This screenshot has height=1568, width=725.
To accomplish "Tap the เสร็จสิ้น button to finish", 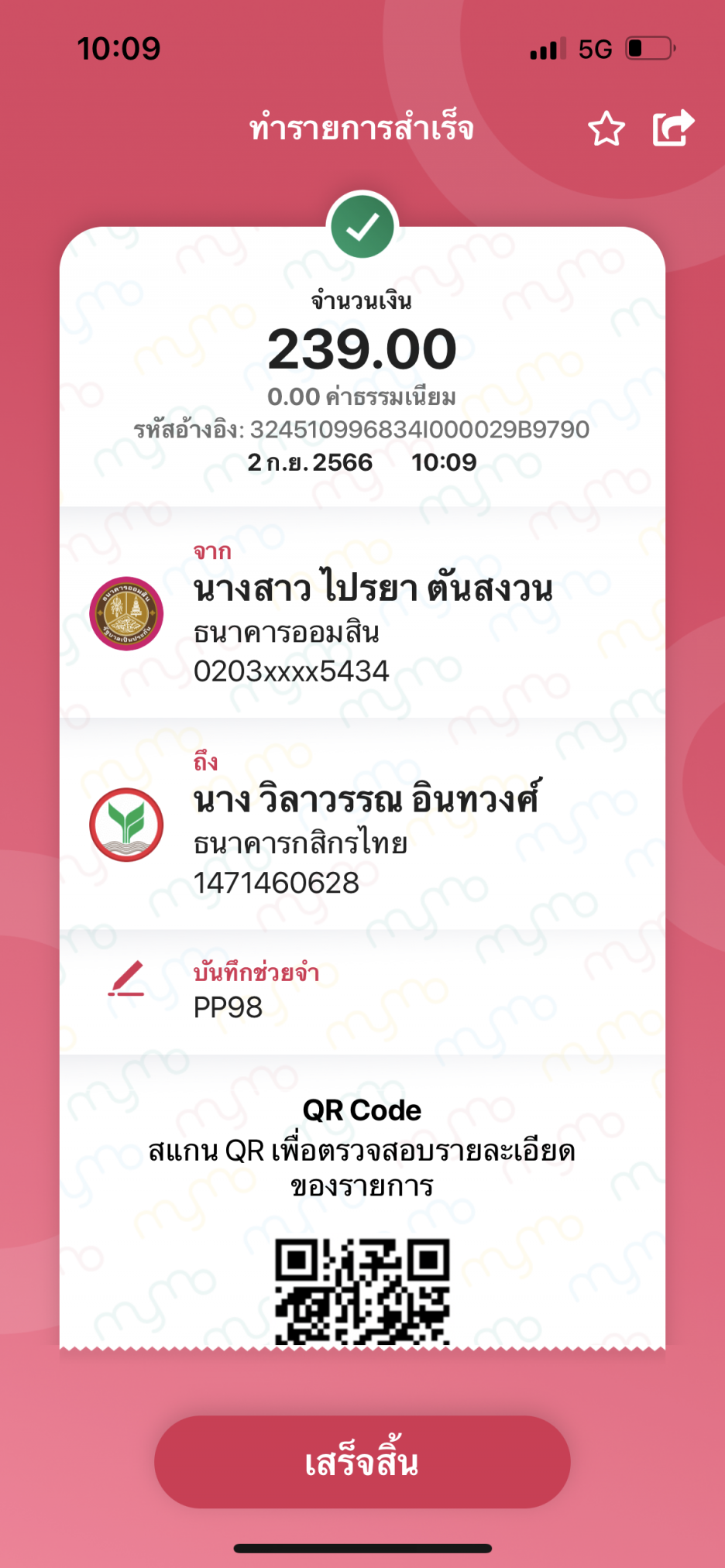I will [x=362, y=1462].
